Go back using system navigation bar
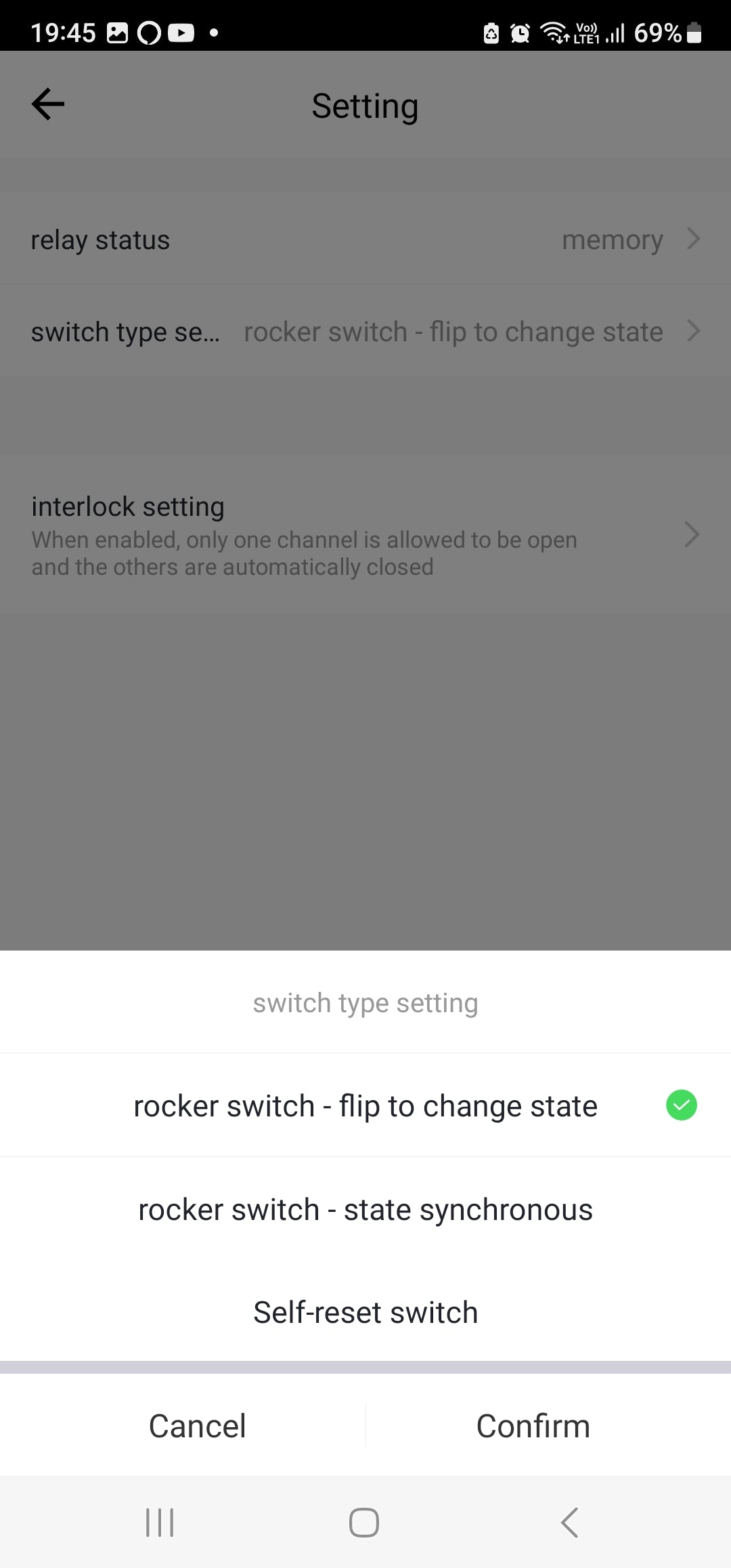The image size is (731, 1568). 569,1523
